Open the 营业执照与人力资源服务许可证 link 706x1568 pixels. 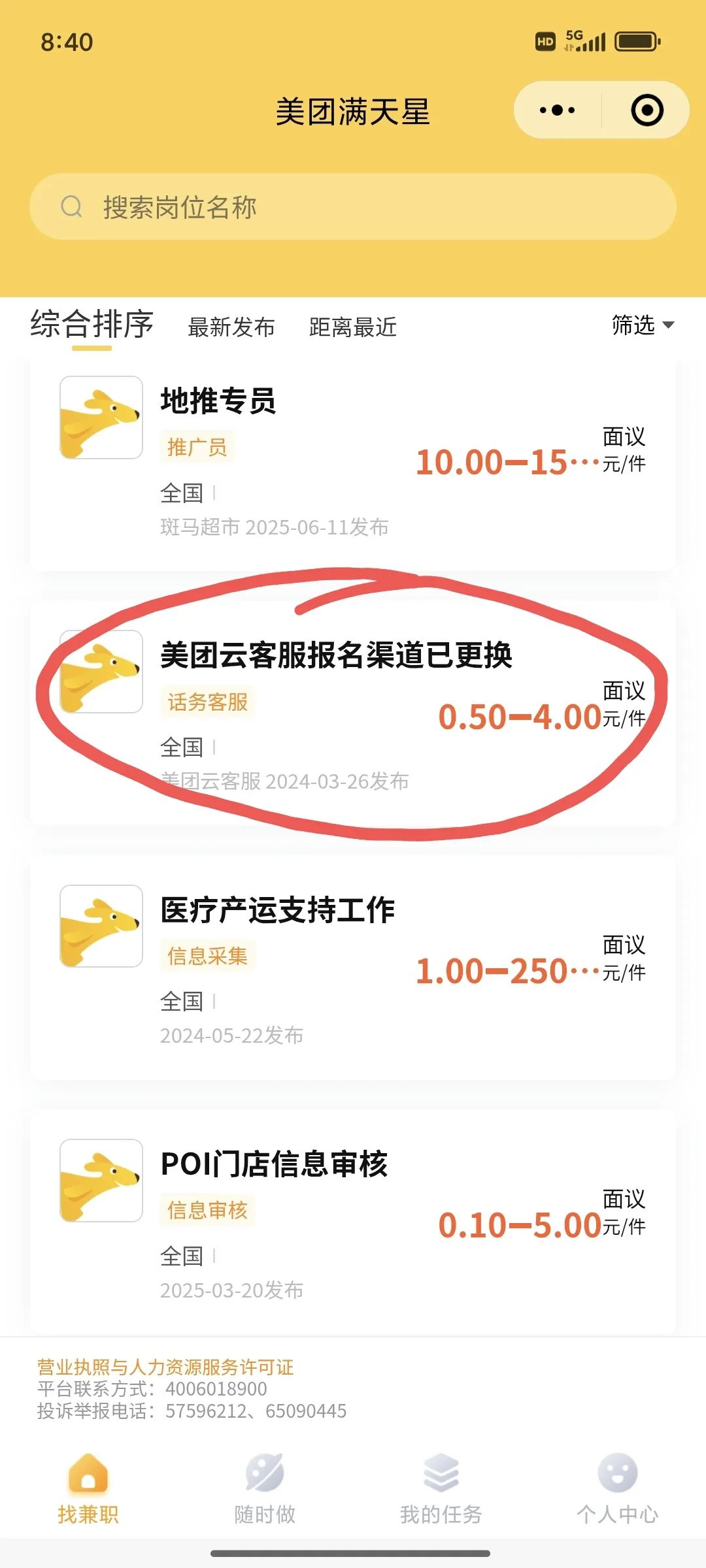165,1367
